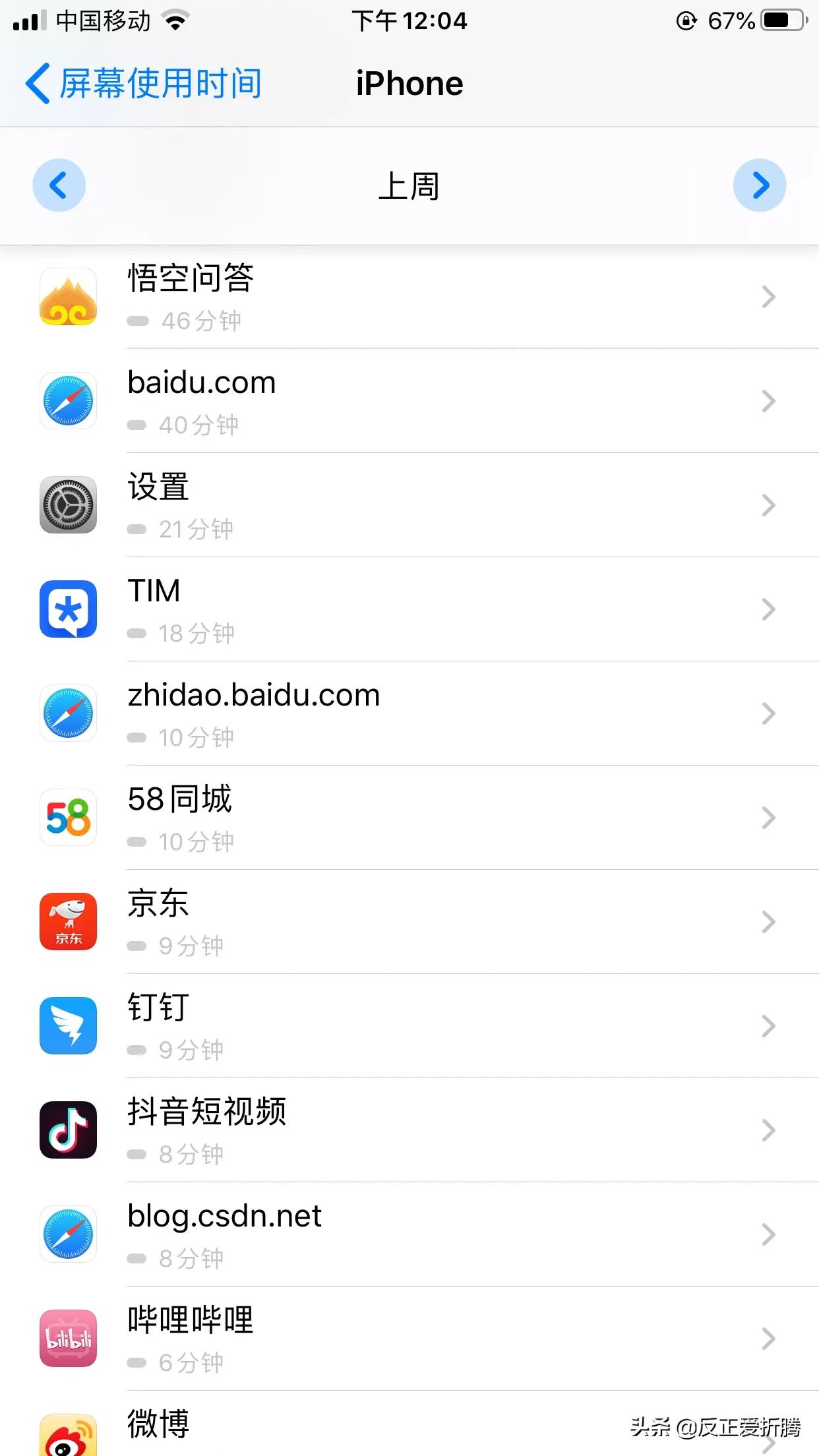The width and height of the screenshot is (819, 1456).
Task: View 哔哩哔哩 usage details
Action: tap(409, 1339)
